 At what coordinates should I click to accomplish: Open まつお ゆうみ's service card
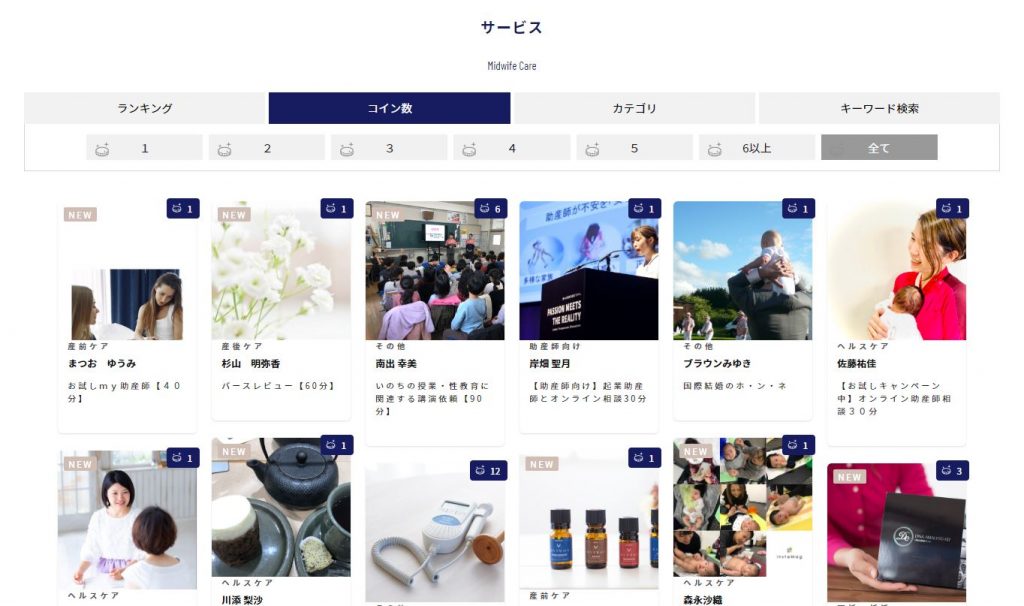click(127, 310)
